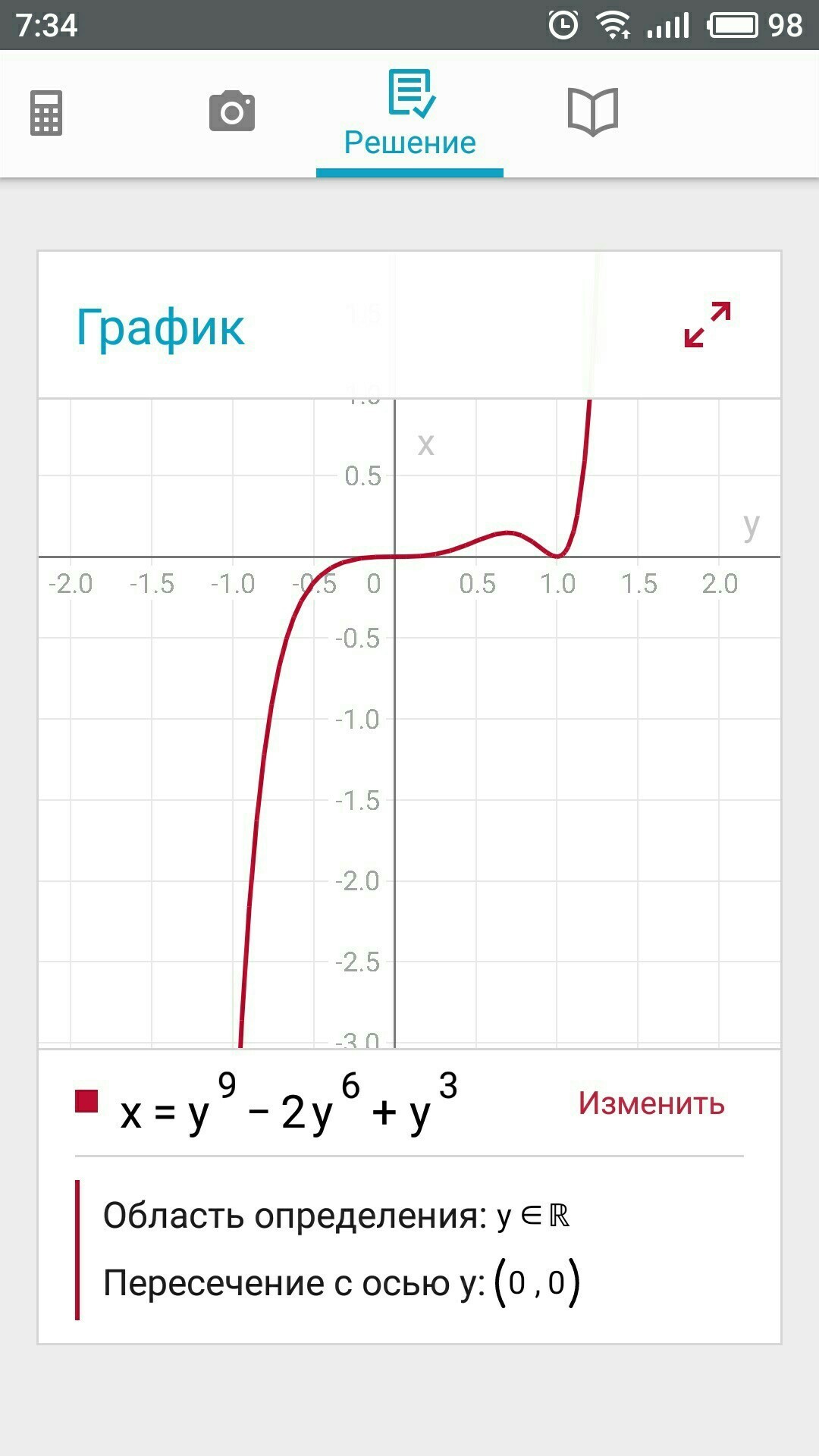Switch to the calculator tab
Screen dimensions: 819x1456
pos(46,113)
